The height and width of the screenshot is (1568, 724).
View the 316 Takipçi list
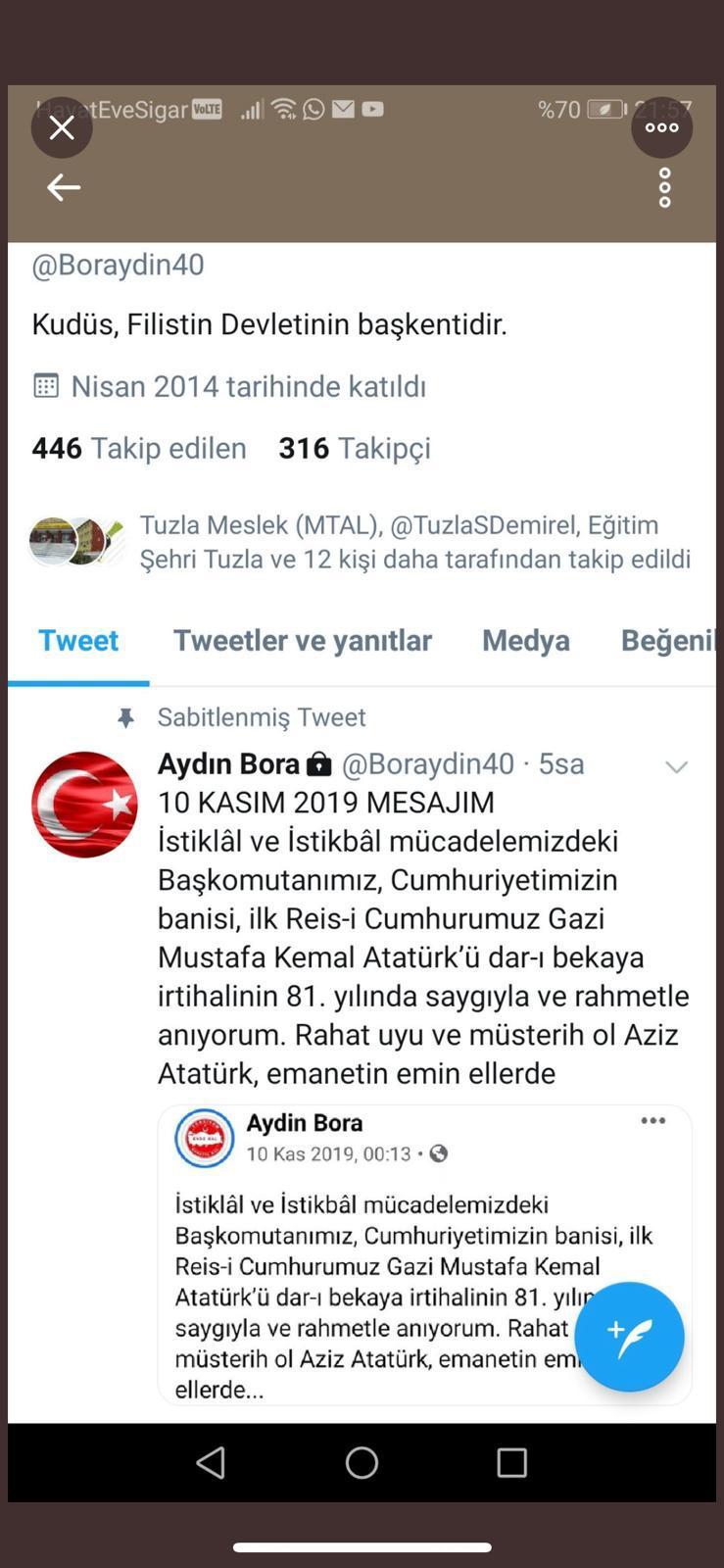(x=355, y=448)
